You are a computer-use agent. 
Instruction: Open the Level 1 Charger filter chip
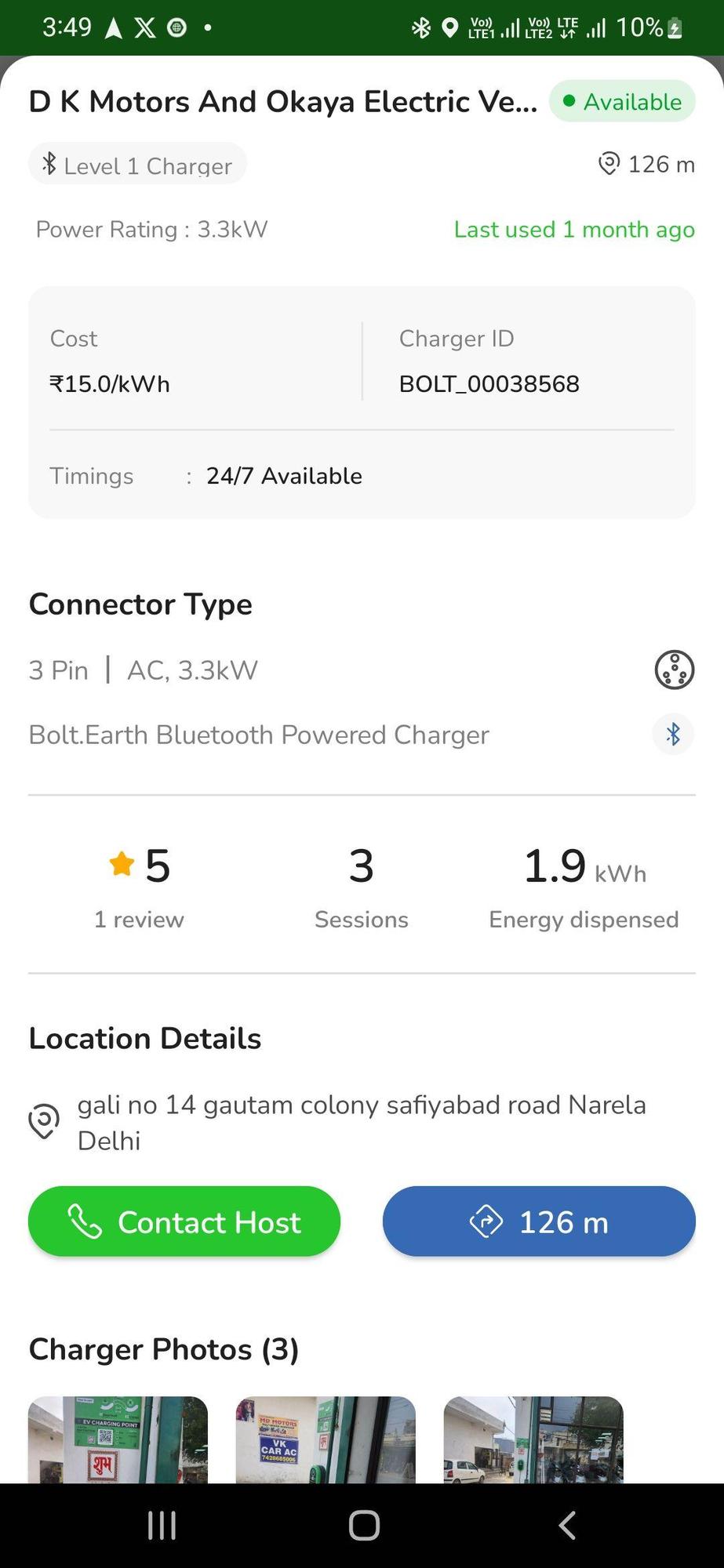click(x=137, y=164)
